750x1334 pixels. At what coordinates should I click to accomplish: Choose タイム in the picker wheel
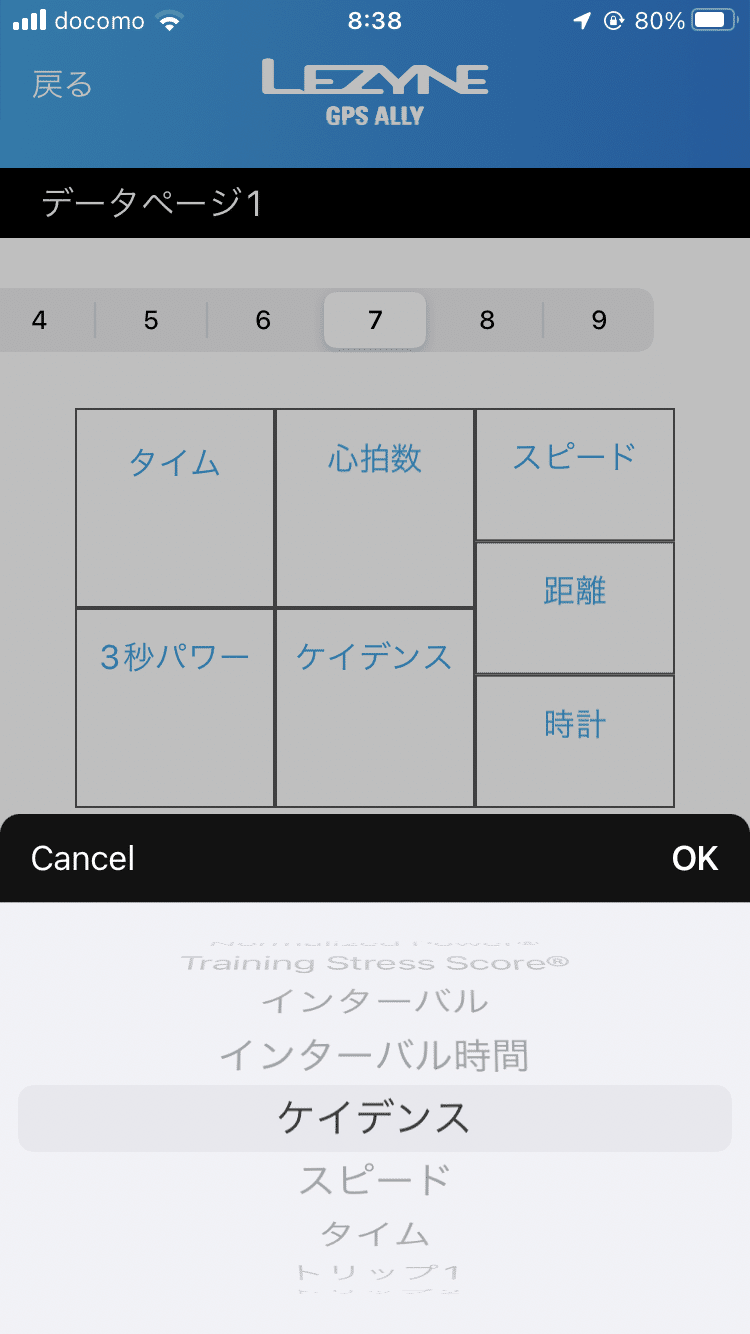coord(375,1233)
